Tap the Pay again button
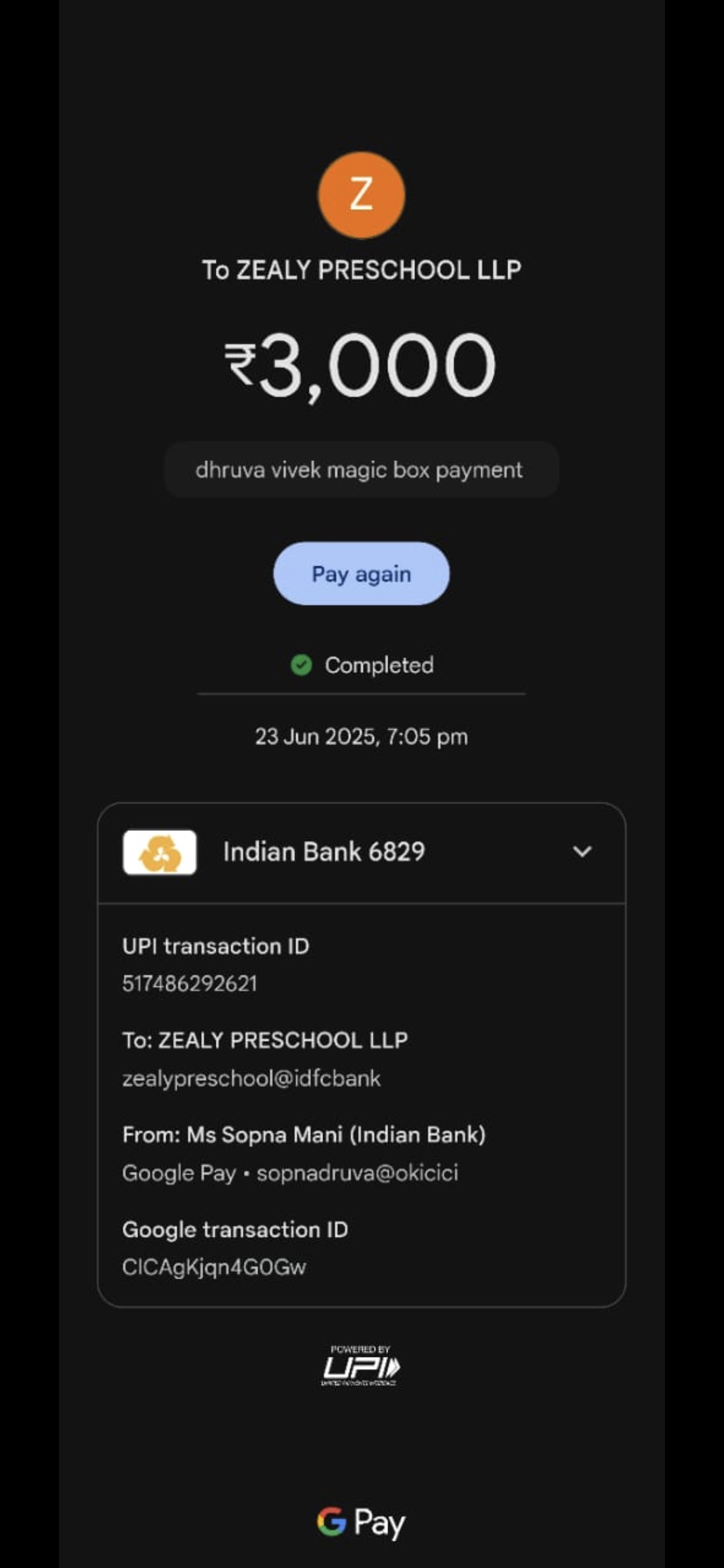This screenshot has width=724, height=1568. point(361,574)
